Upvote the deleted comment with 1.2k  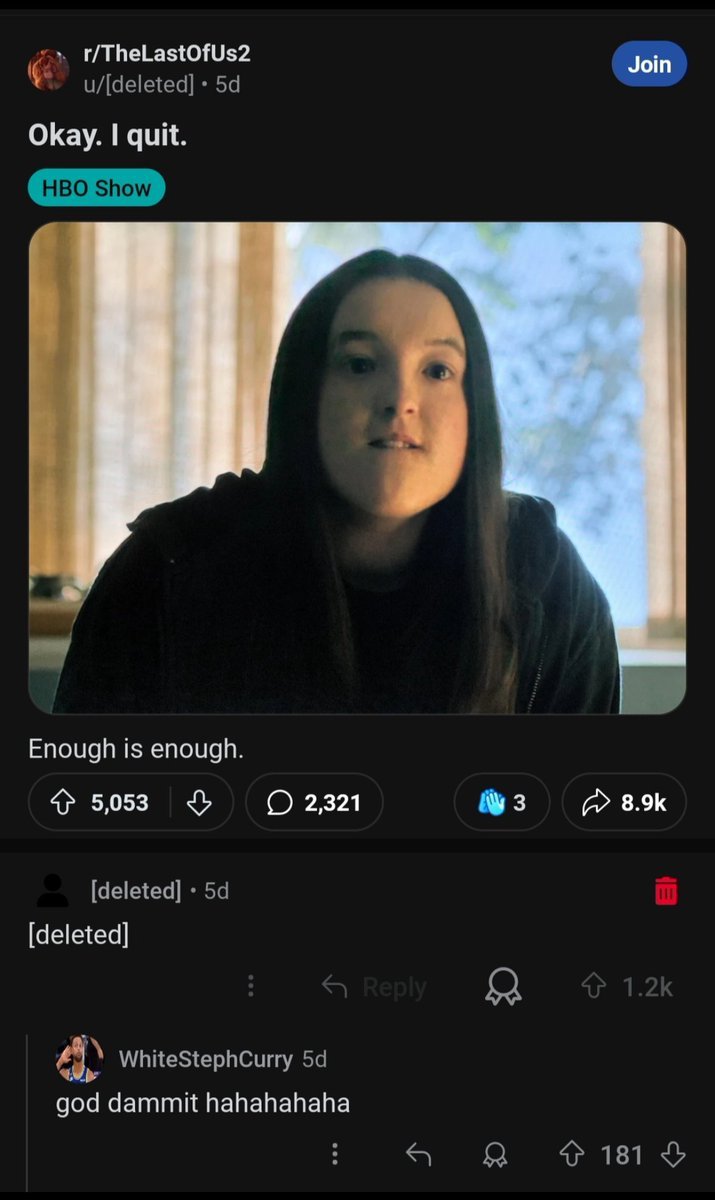coord(595,987)
